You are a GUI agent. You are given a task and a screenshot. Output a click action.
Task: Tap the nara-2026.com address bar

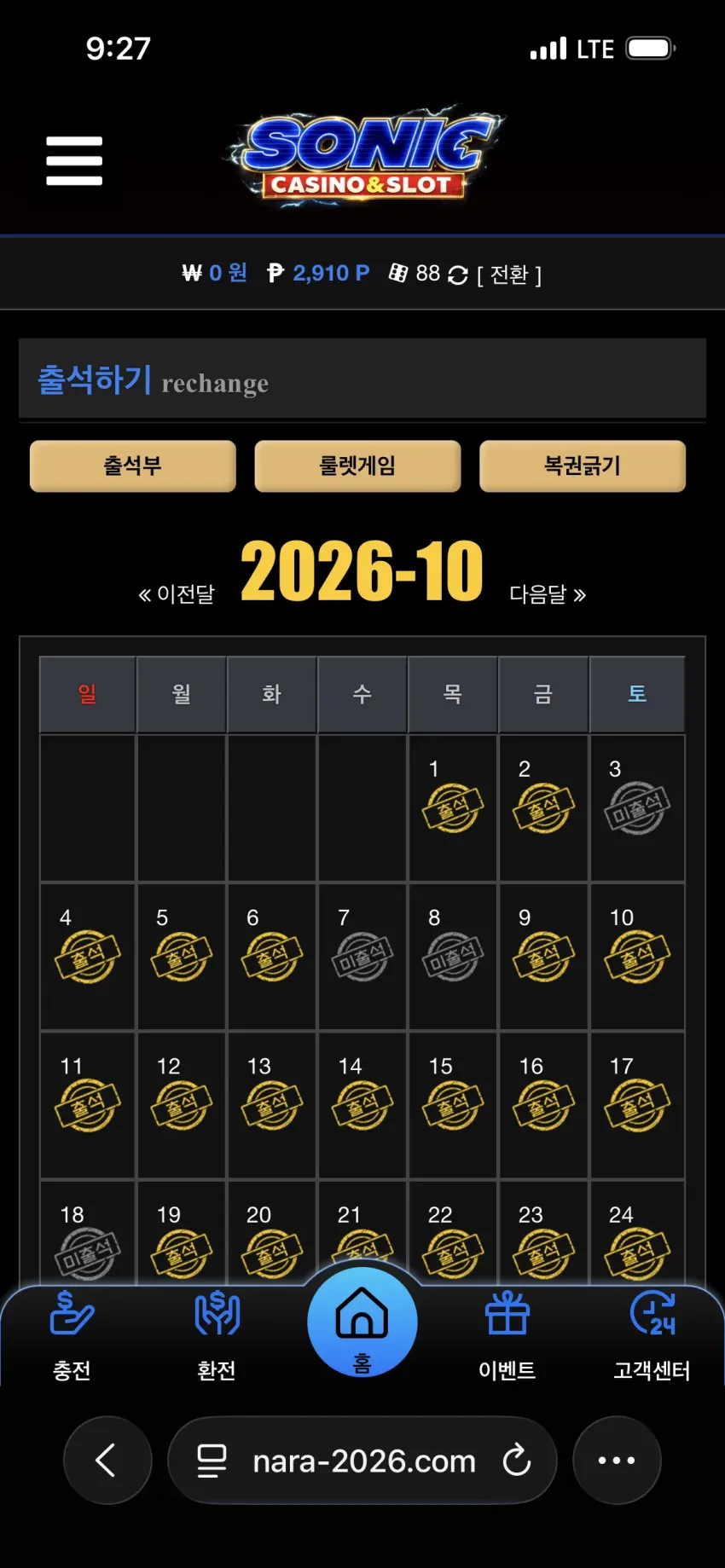point(362,1460)
